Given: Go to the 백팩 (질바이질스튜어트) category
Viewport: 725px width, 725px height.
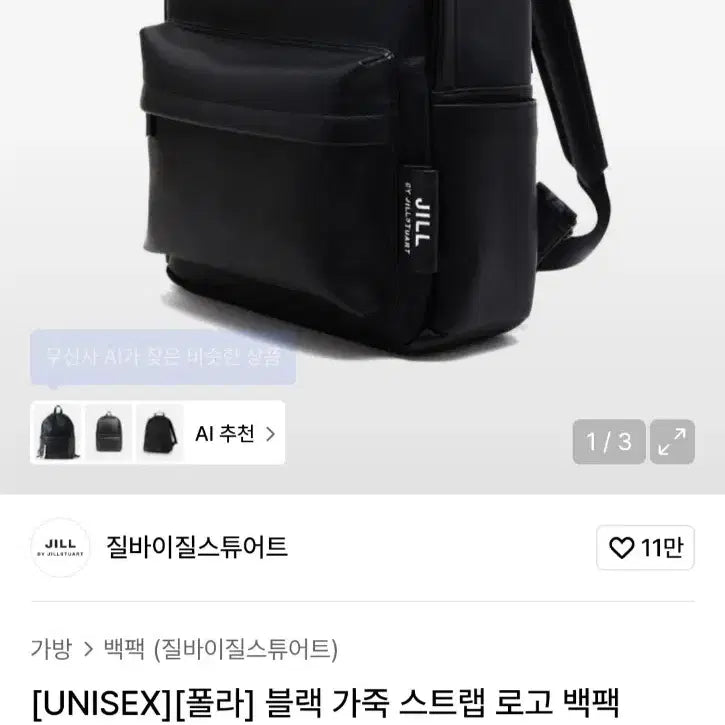Looking at the screenshot, I should [220, 648].
